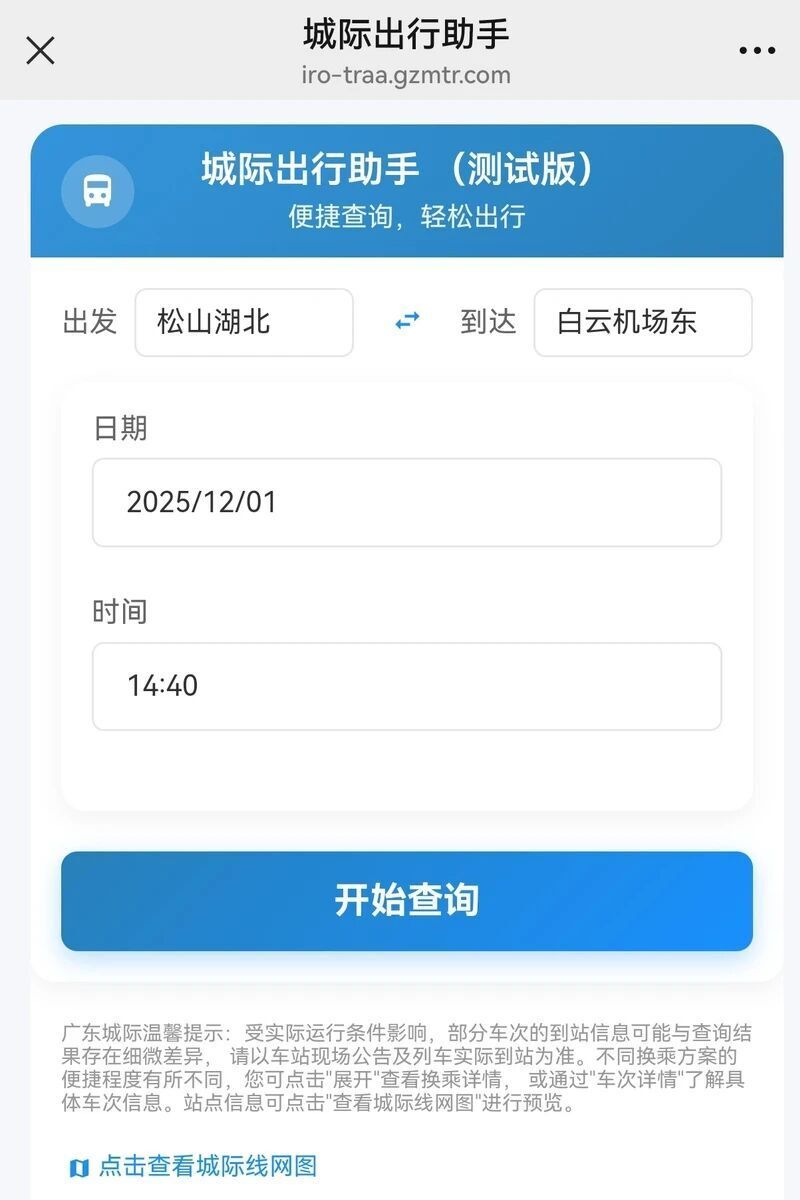Open the date picker showing 2025/12/01
Viewport: 800px width, 1200px height.
(406, 503)
